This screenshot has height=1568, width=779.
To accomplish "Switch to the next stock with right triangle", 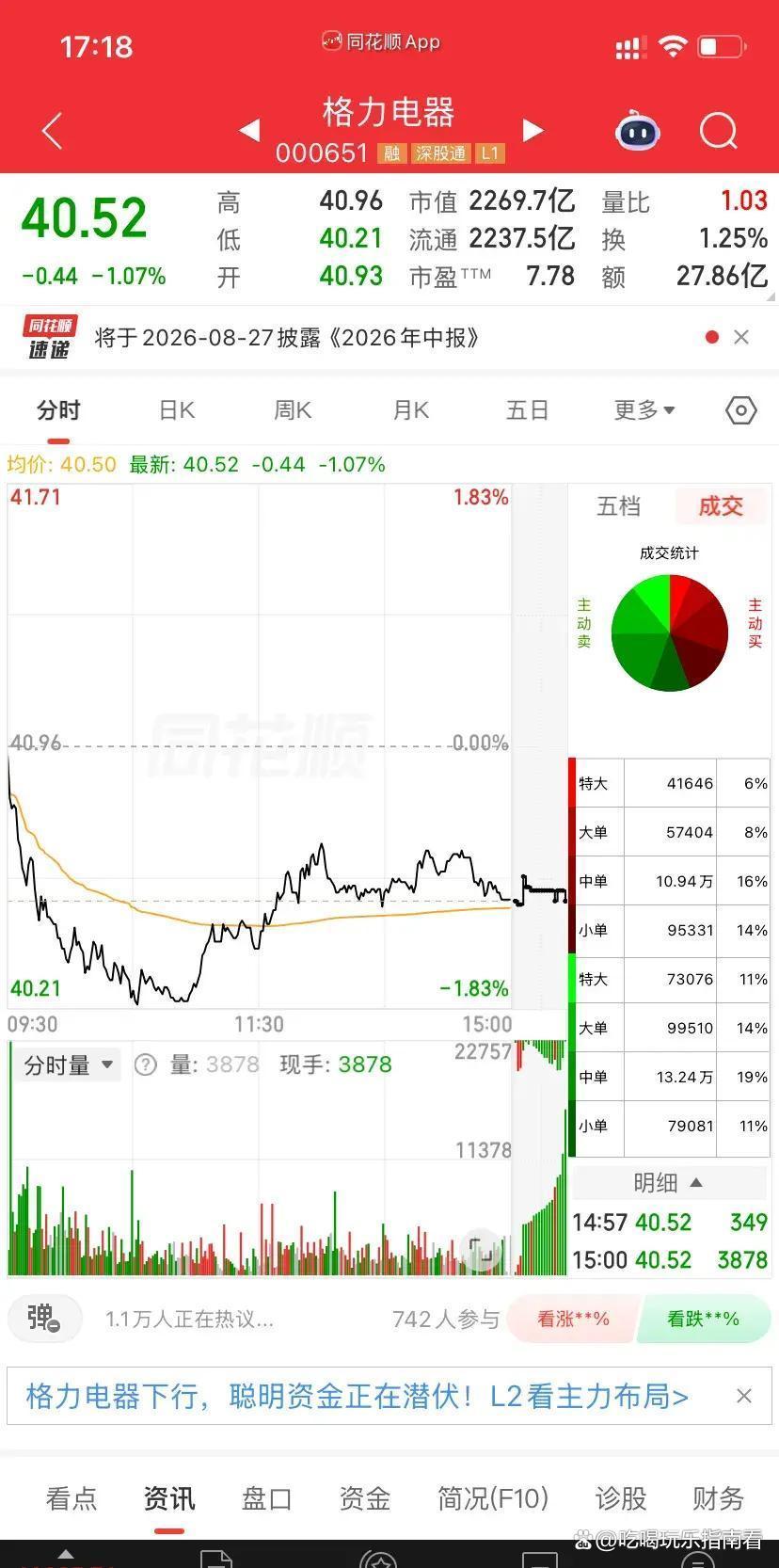I will [x=533, y=130].
